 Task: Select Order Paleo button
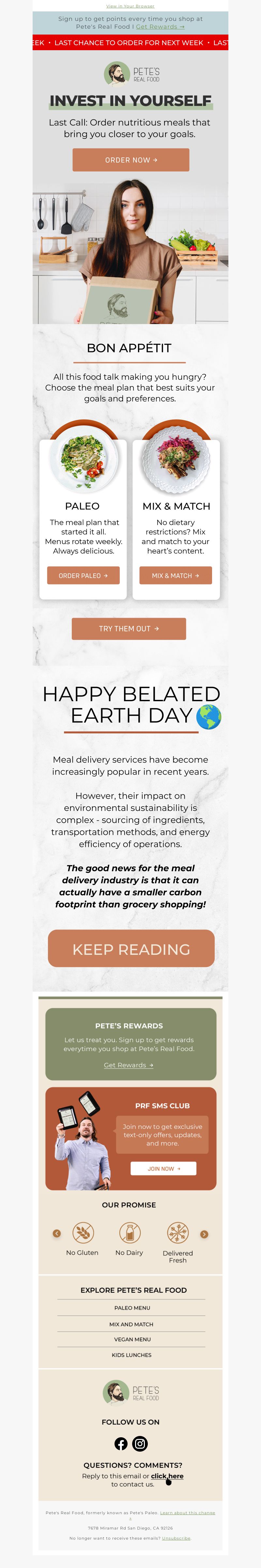(x=83, y=575)
